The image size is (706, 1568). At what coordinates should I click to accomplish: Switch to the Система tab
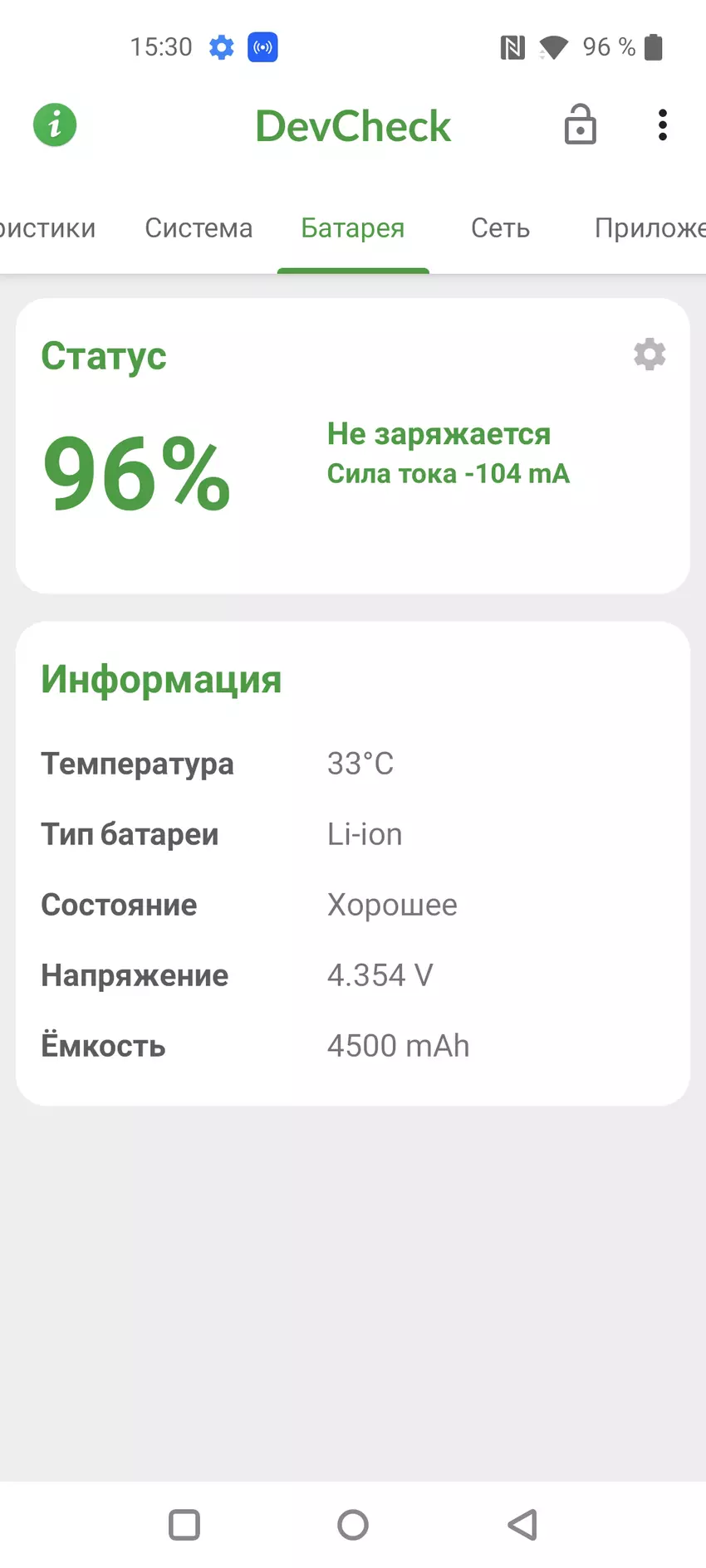199,228
